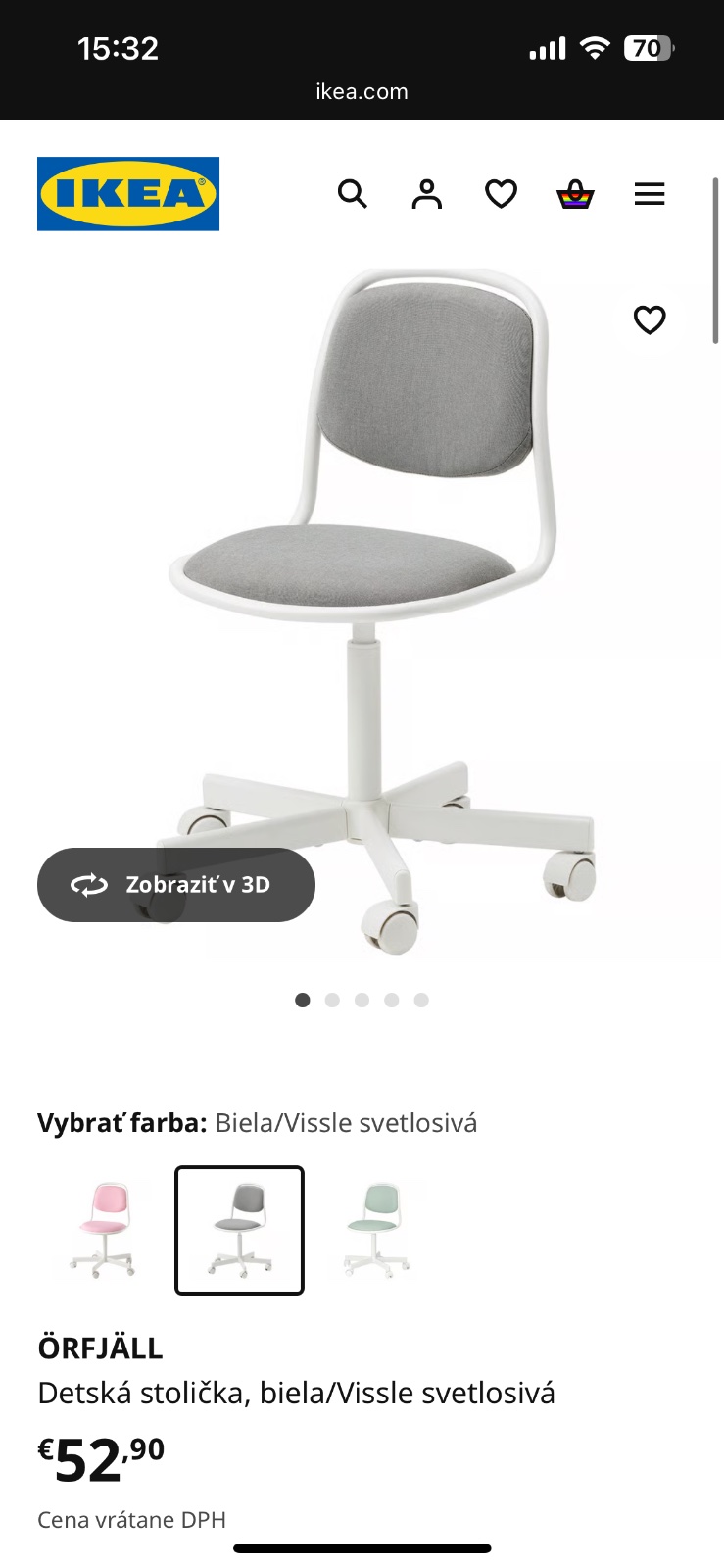
Task: Go to the IKEA home page logo
Action: pos(128,194)
